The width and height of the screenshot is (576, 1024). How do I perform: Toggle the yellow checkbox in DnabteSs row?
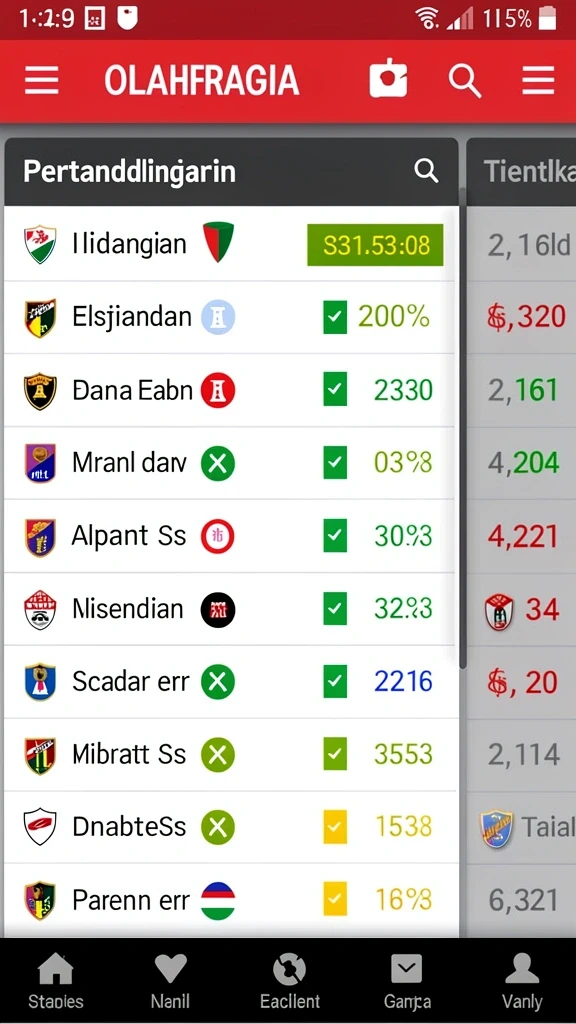(335, 827)
